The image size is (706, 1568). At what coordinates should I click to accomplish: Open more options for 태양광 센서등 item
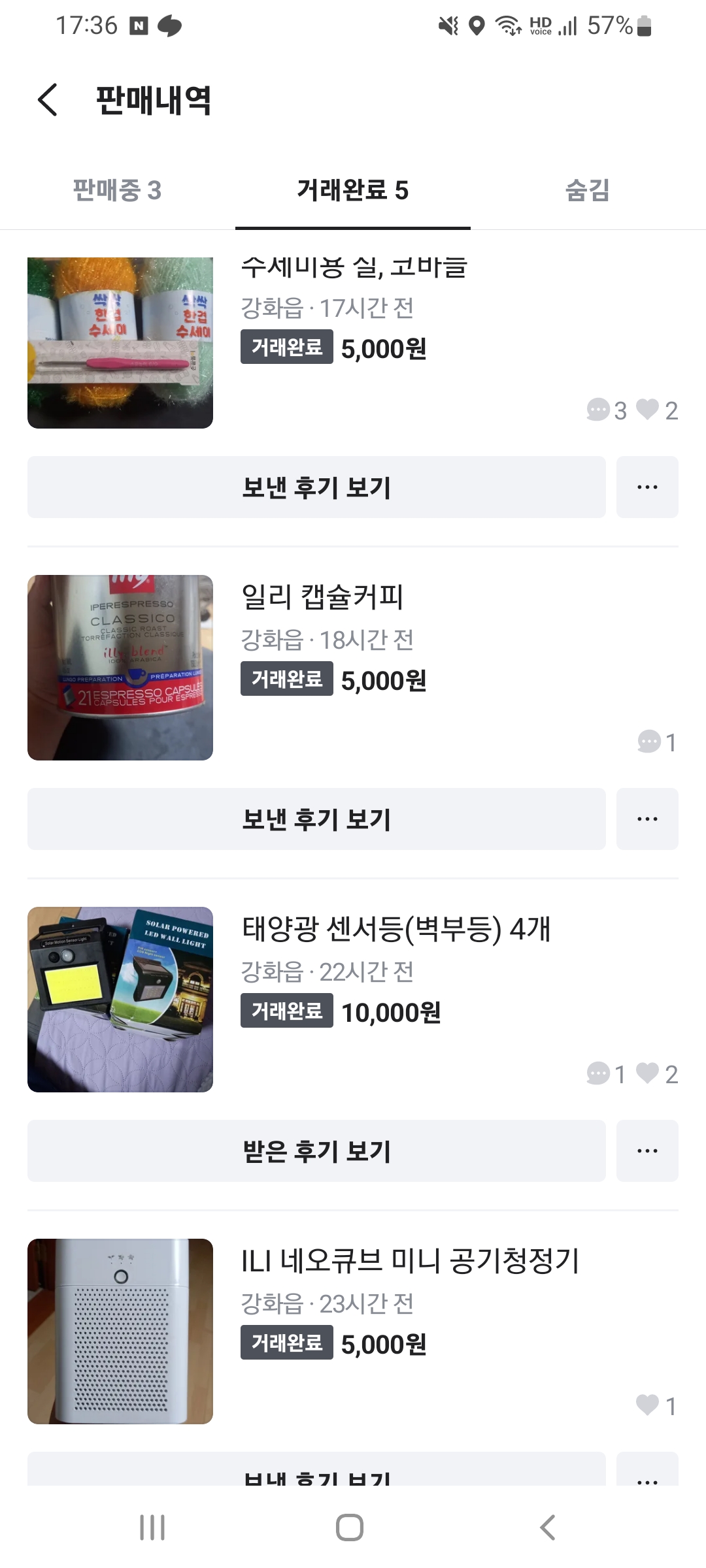click(647, 1151)
